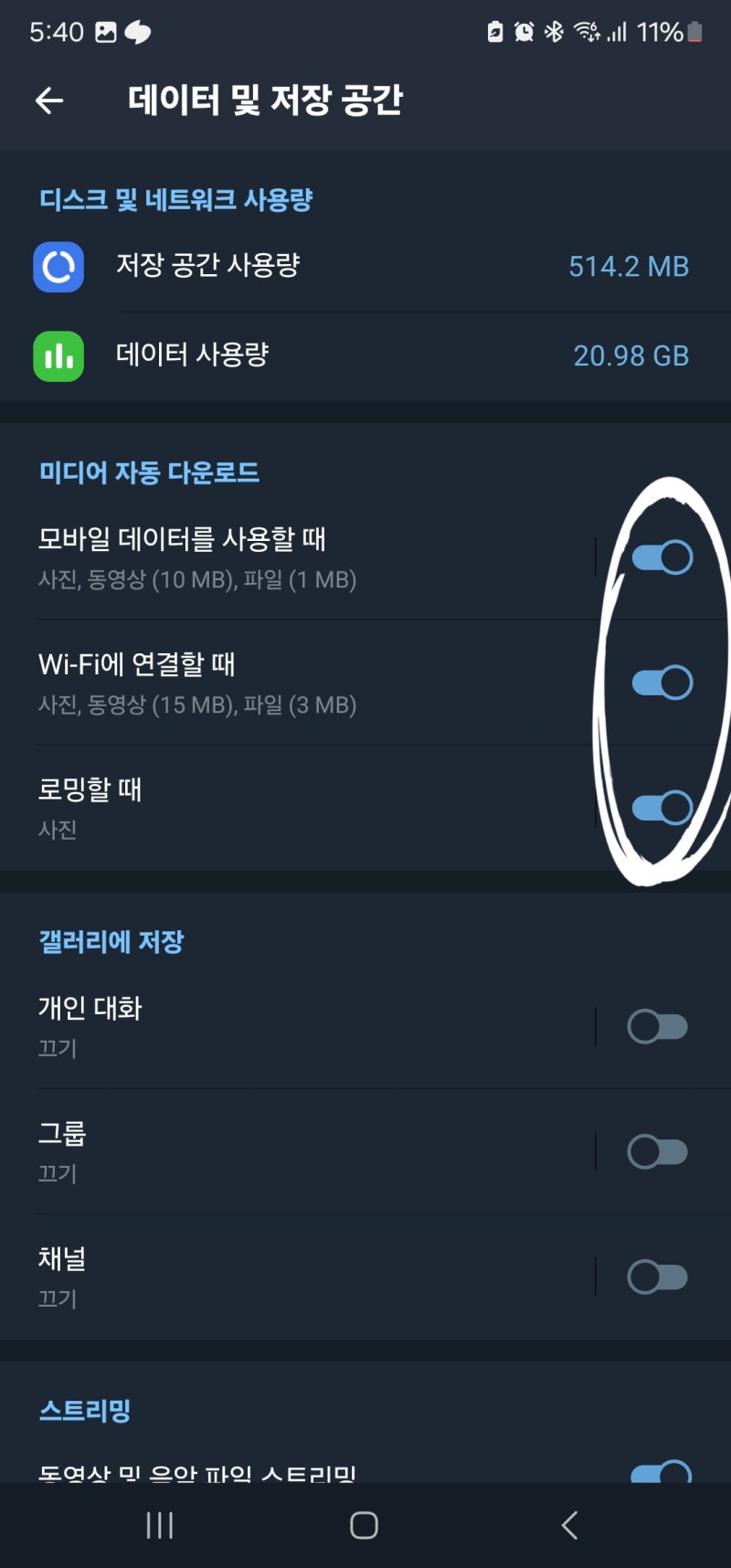Enable saving private chat media to gallery
Viewport: 731px width, 1568px height.
point(658,1025)
